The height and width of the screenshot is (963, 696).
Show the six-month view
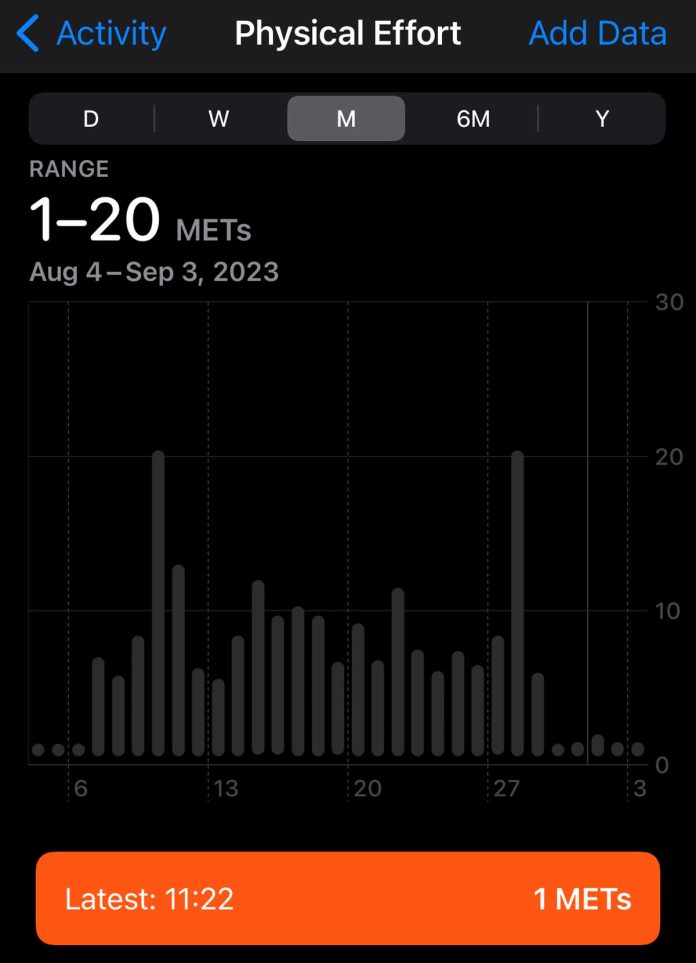(x=473, y=119)
